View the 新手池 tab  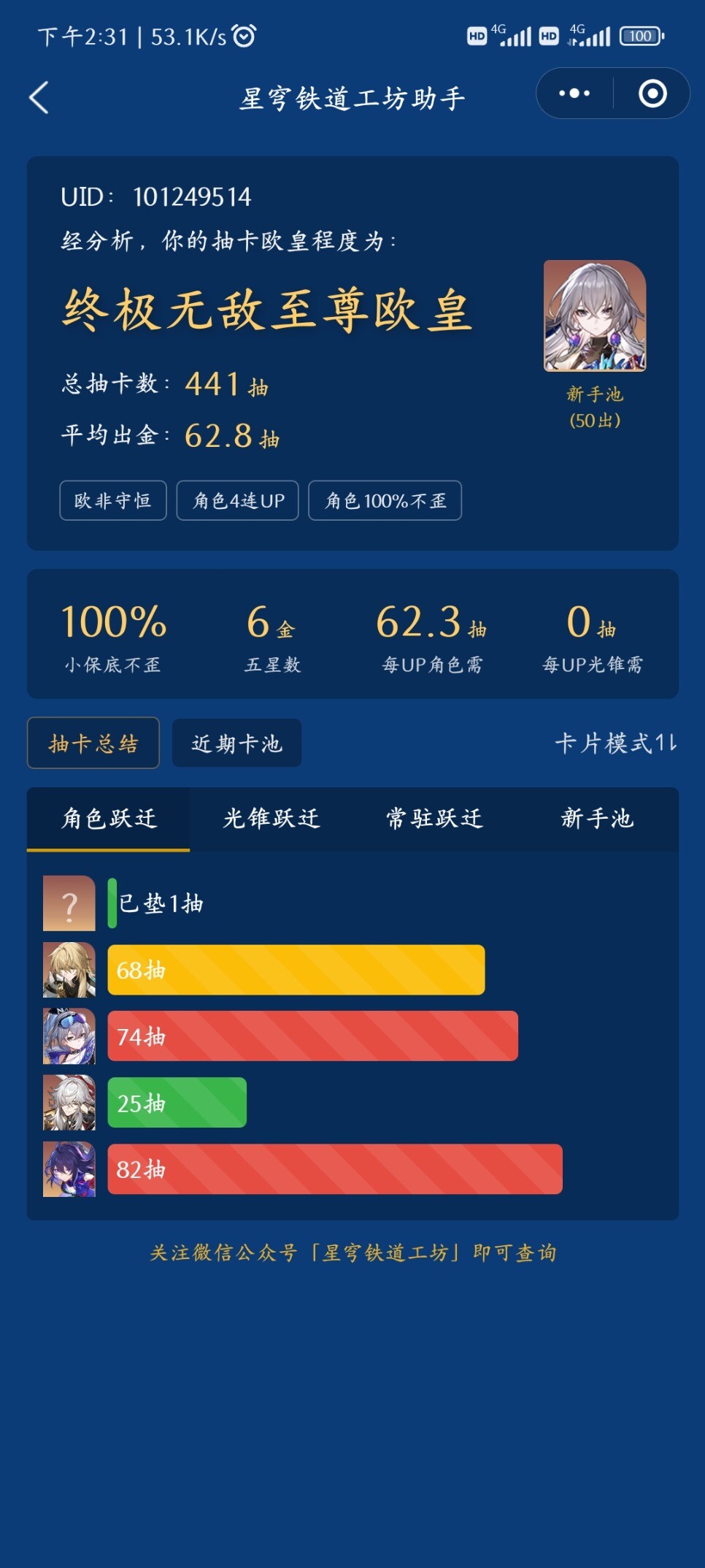coord(597,819)
